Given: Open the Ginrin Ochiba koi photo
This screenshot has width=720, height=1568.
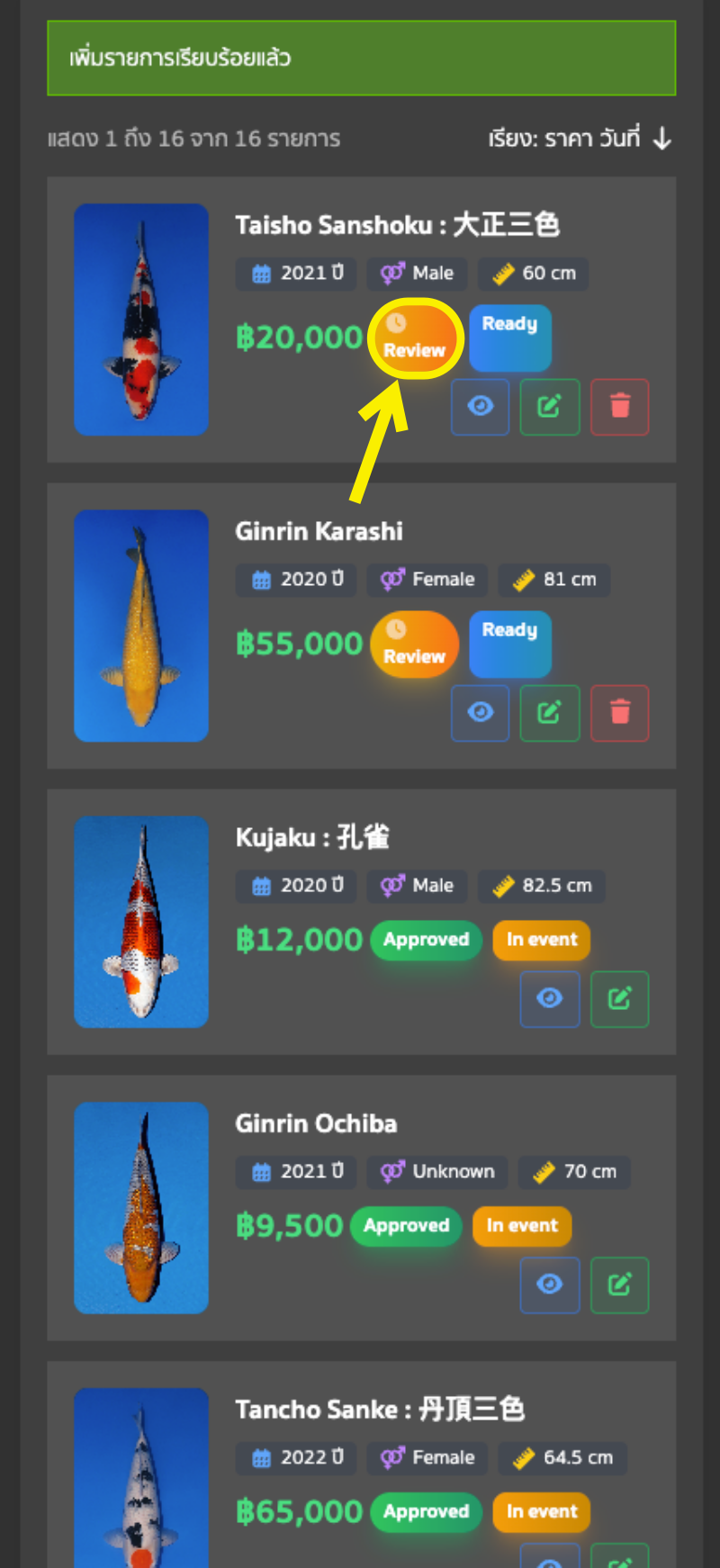Looking at the screenshot, I should point(141,1208).
